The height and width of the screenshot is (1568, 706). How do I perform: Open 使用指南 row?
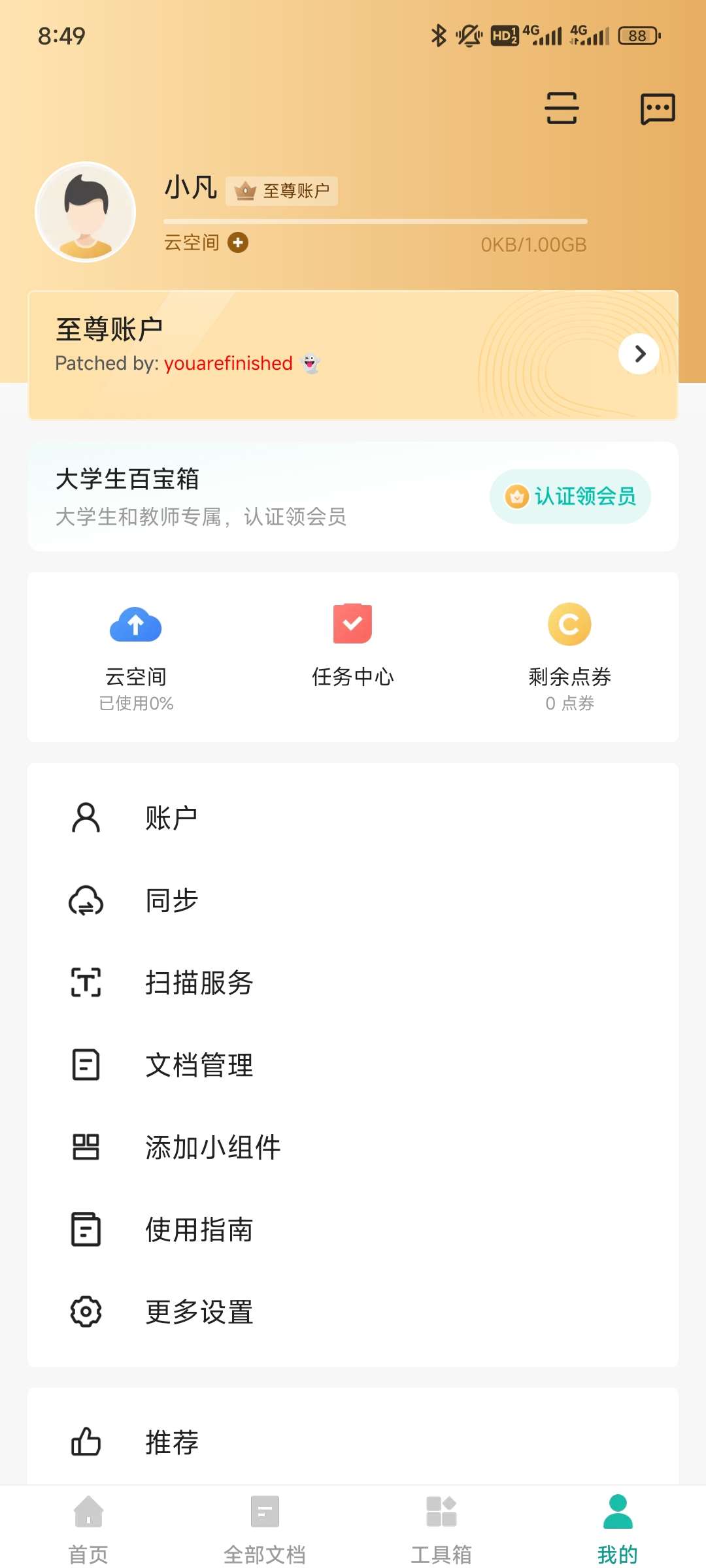(353, 1230)
